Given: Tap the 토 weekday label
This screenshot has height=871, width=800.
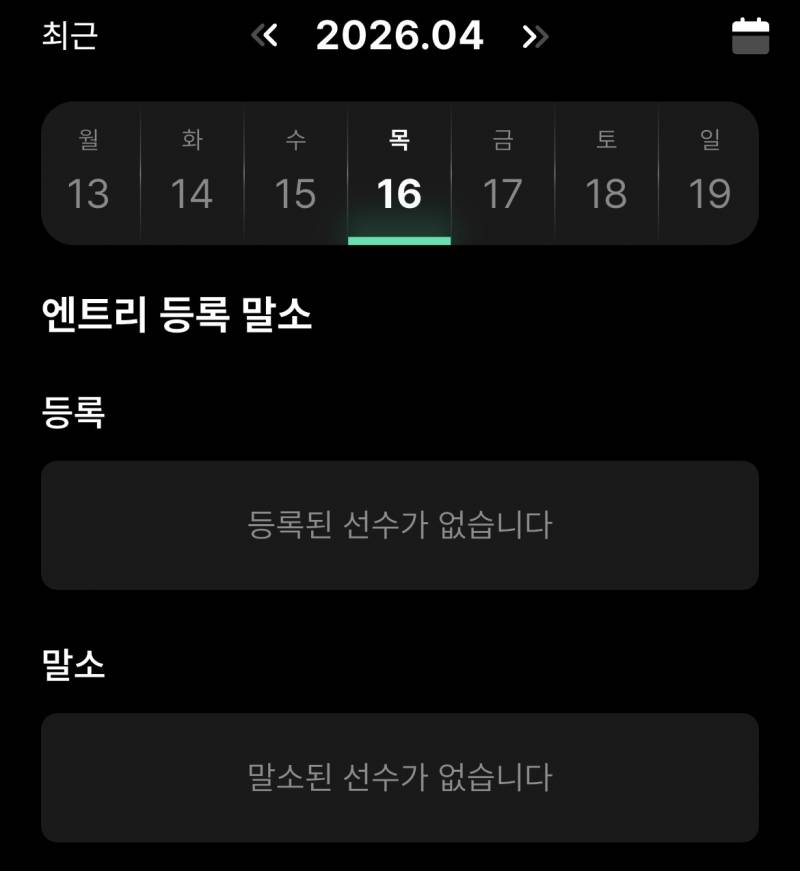Looking at the screenshot, I should point(607,140).
